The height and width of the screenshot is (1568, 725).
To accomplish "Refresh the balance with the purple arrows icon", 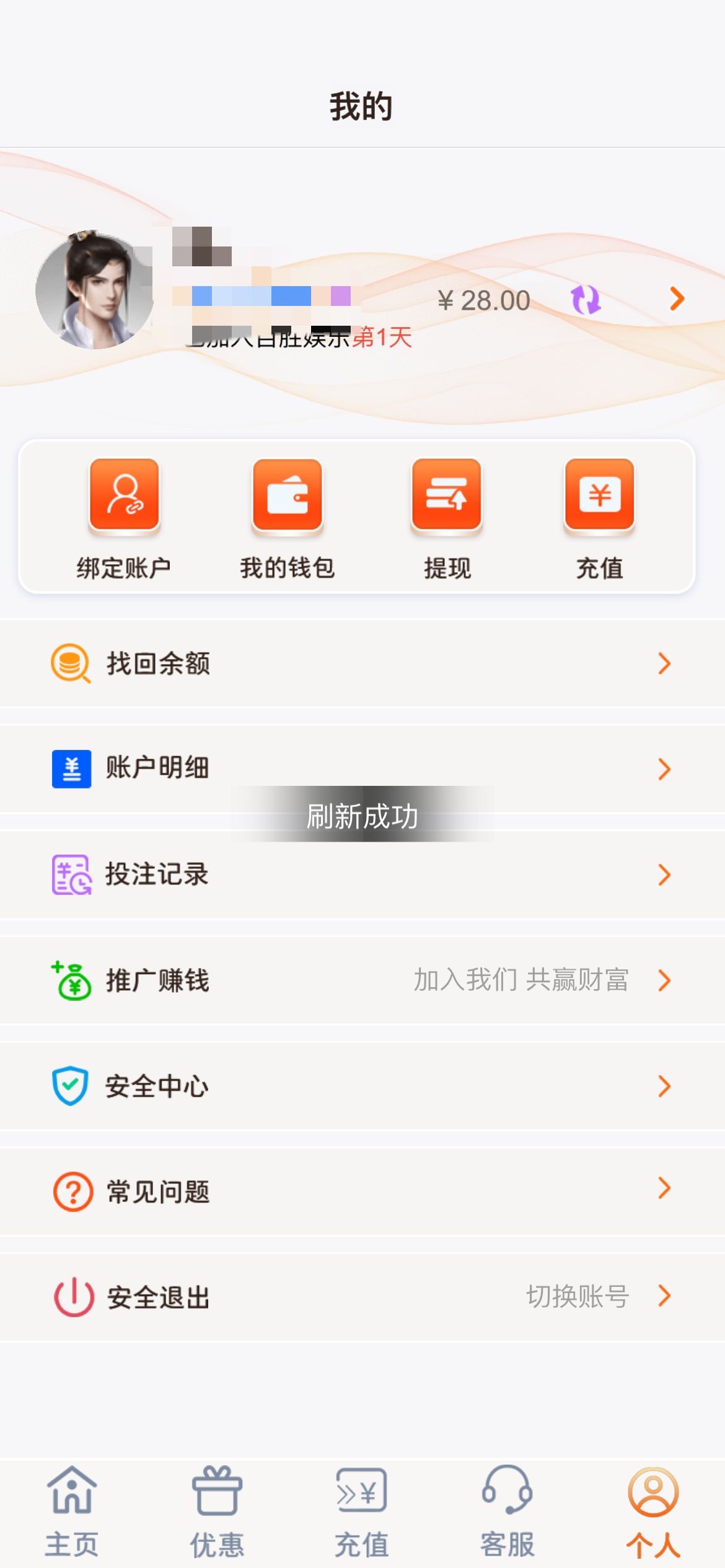I will (x=585, y=300).
